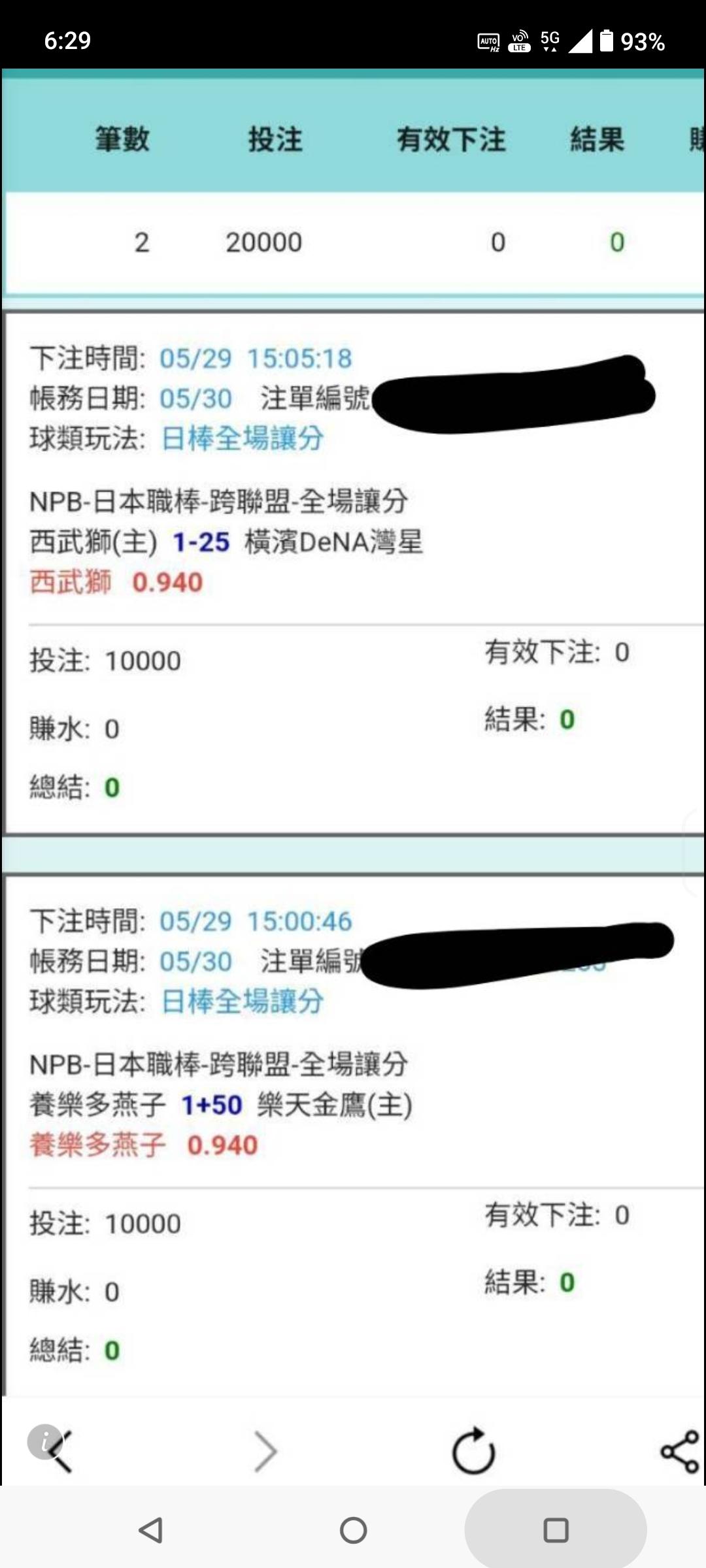The image size is (706, 1568).
Task: Go forward with the forward arrow
Action: [x=265, y=1452]
